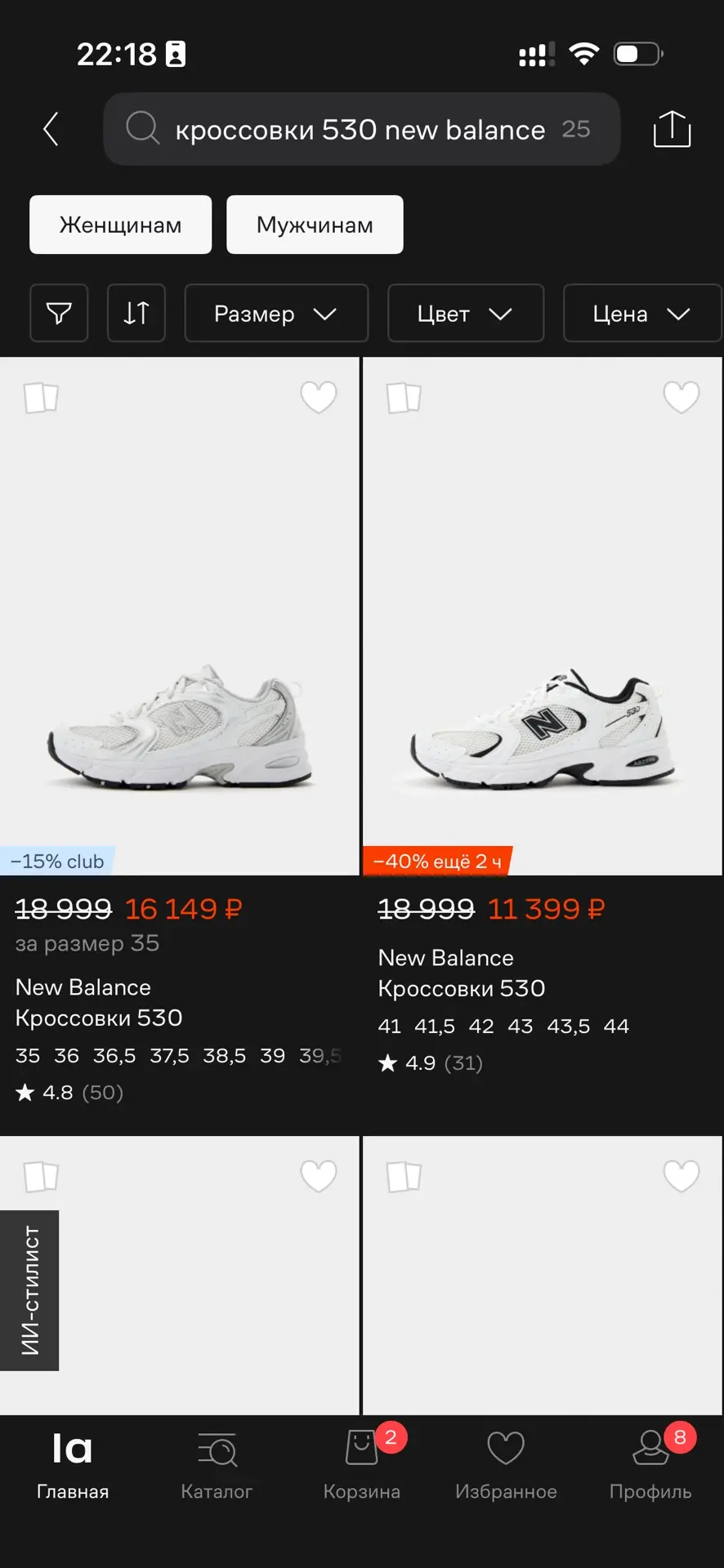Share these search results
724x1568 pixels.
click(x=672, y=129)
